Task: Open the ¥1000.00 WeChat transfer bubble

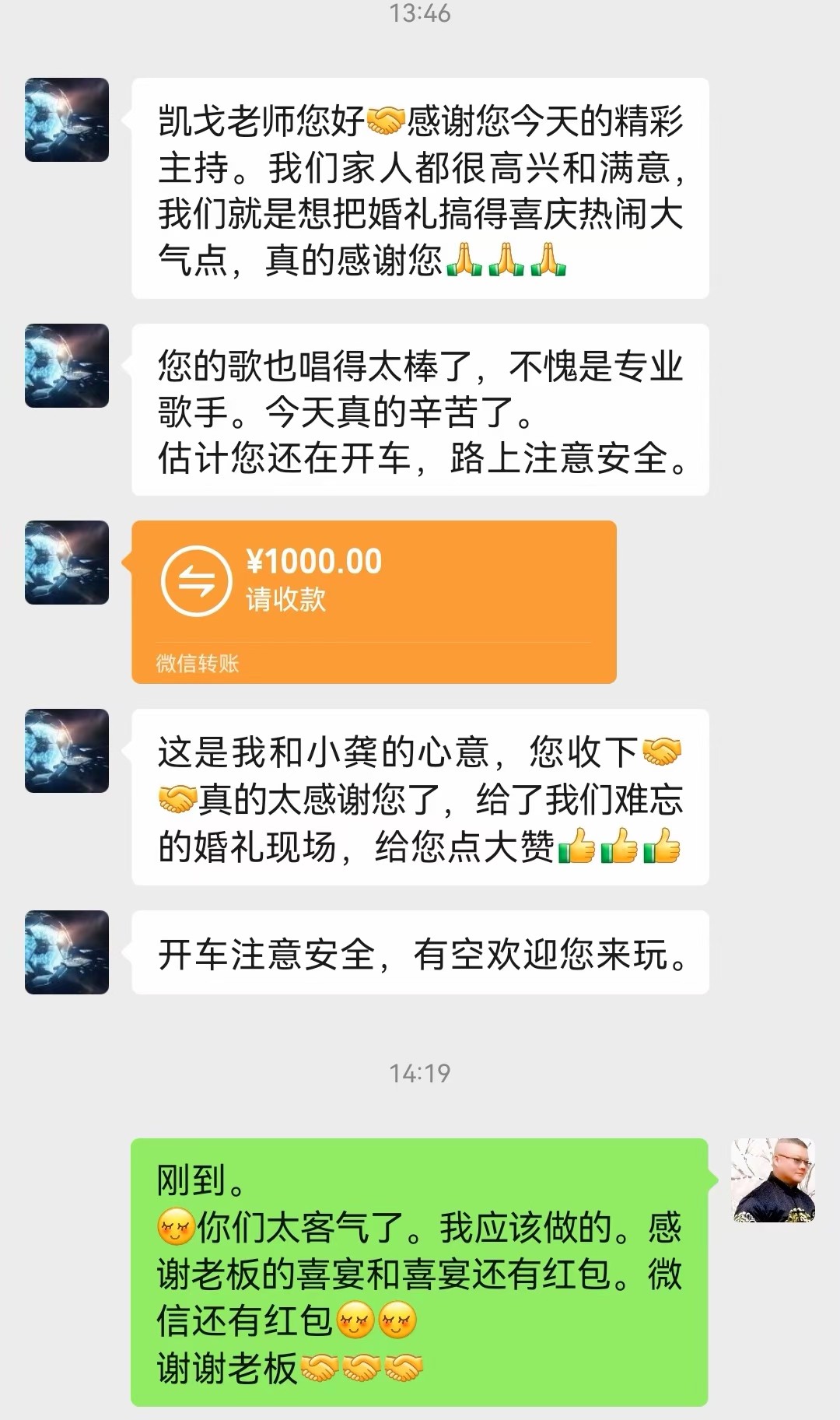Action: coord(373,601)
